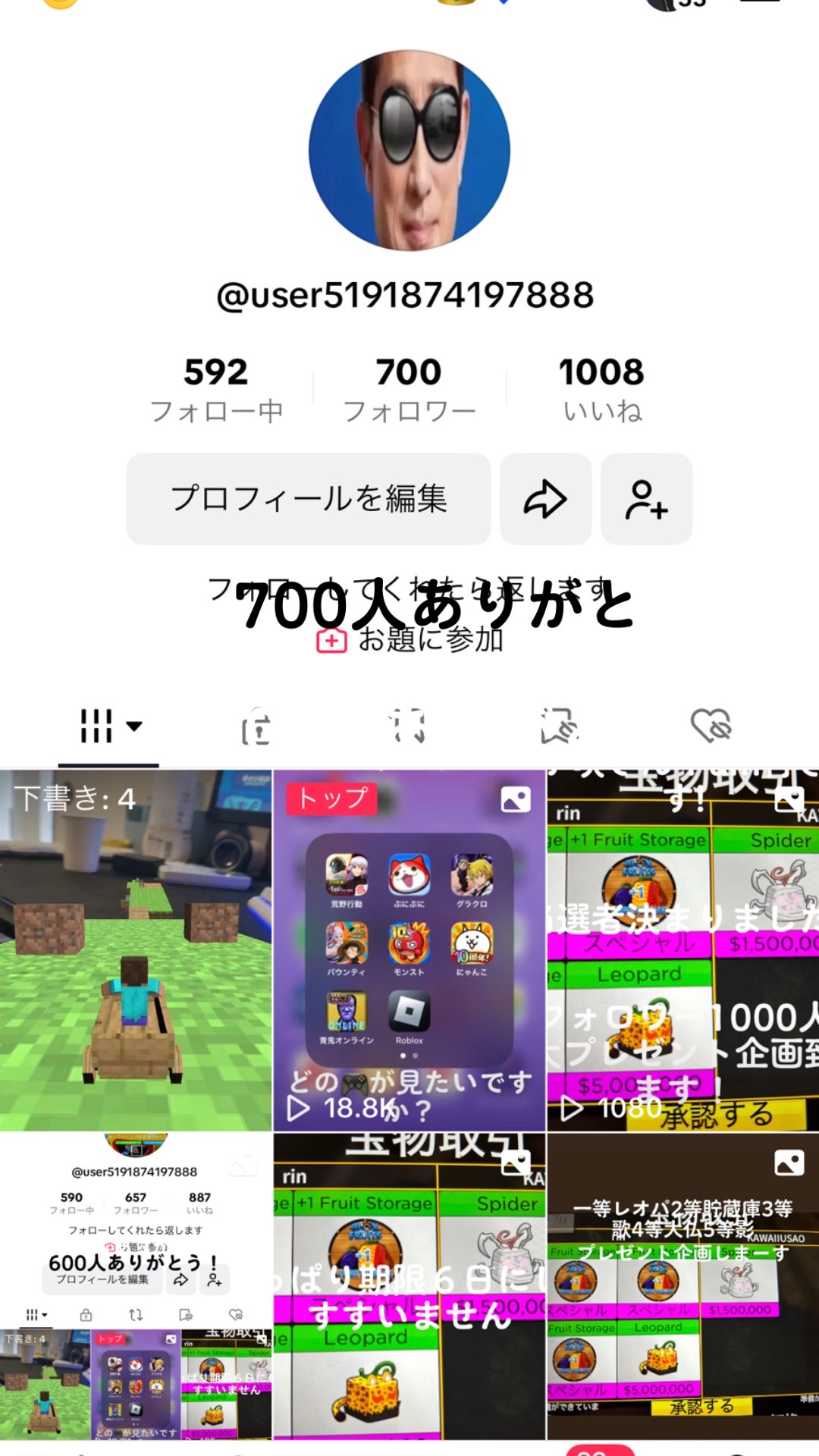This screenshot has width=819, height=1456.
Task: Tap the プロフィールを編集 button
Action: click(308, 499)
